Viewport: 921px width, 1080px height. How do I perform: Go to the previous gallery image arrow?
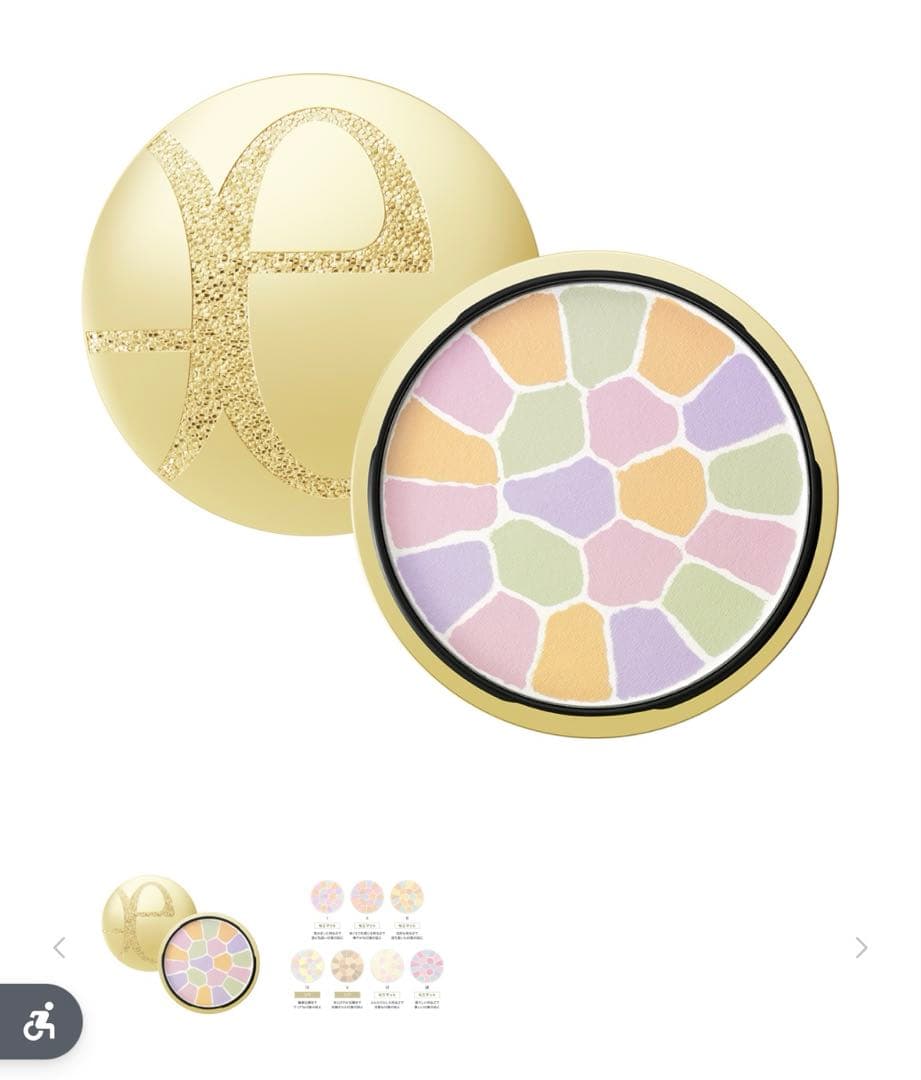[59, 947]
